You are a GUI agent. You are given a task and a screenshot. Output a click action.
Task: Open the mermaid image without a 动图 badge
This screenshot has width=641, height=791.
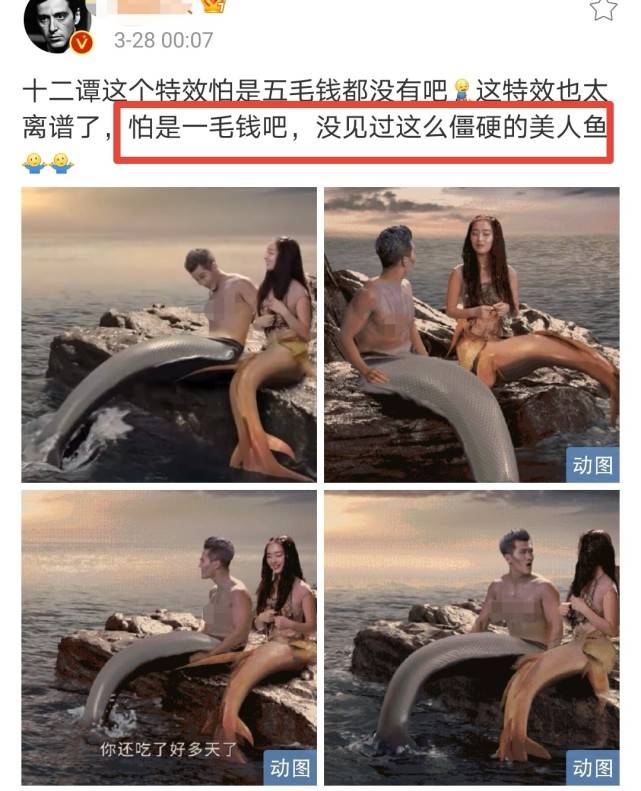pyautogui.click(x=169, y=334)
